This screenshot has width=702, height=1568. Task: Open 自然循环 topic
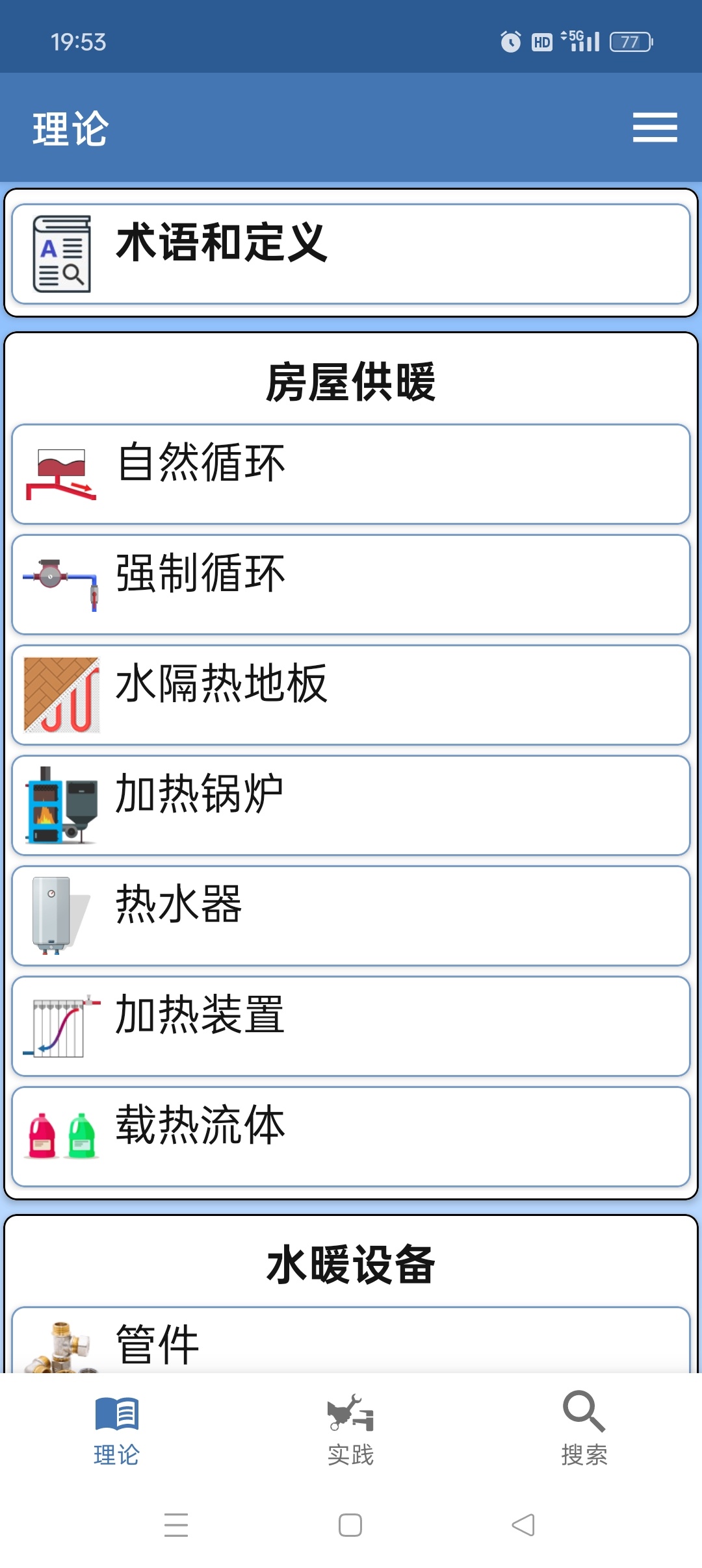(351, 474)
